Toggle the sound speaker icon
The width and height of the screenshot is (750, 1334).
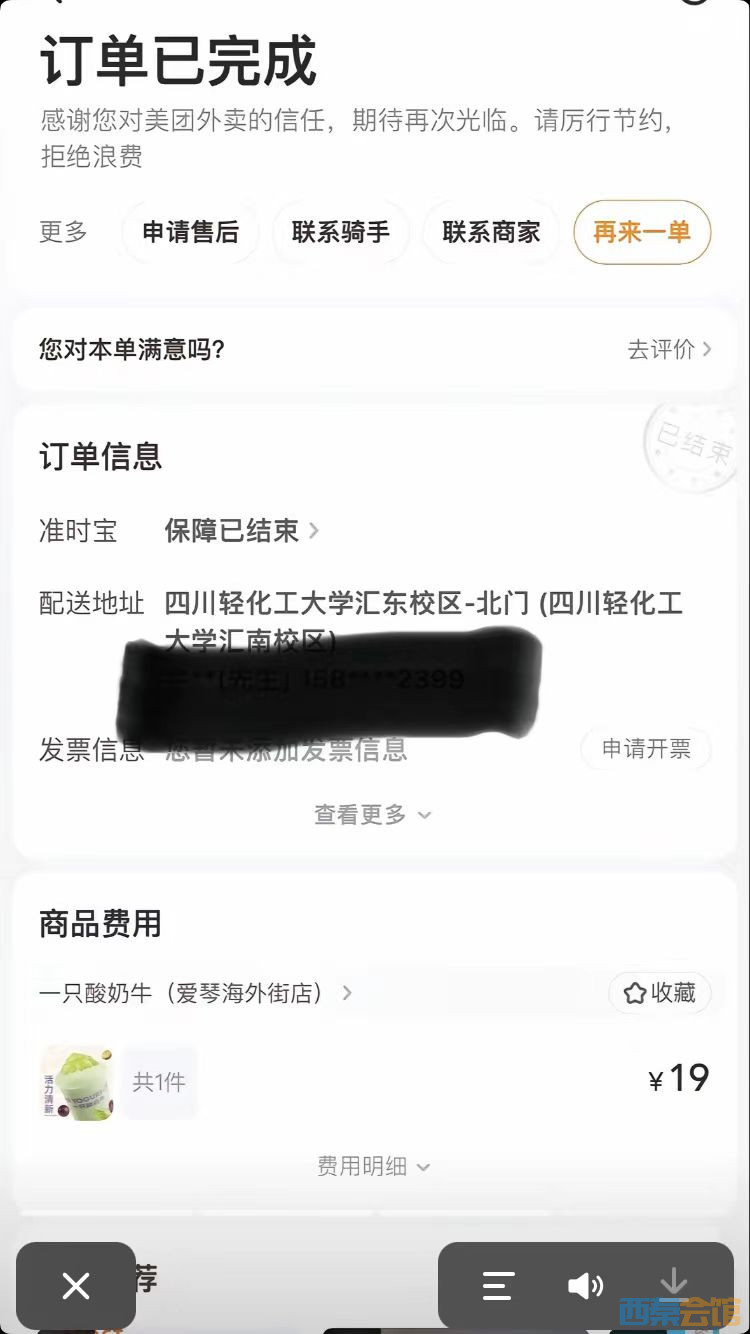click(585, 1286)
